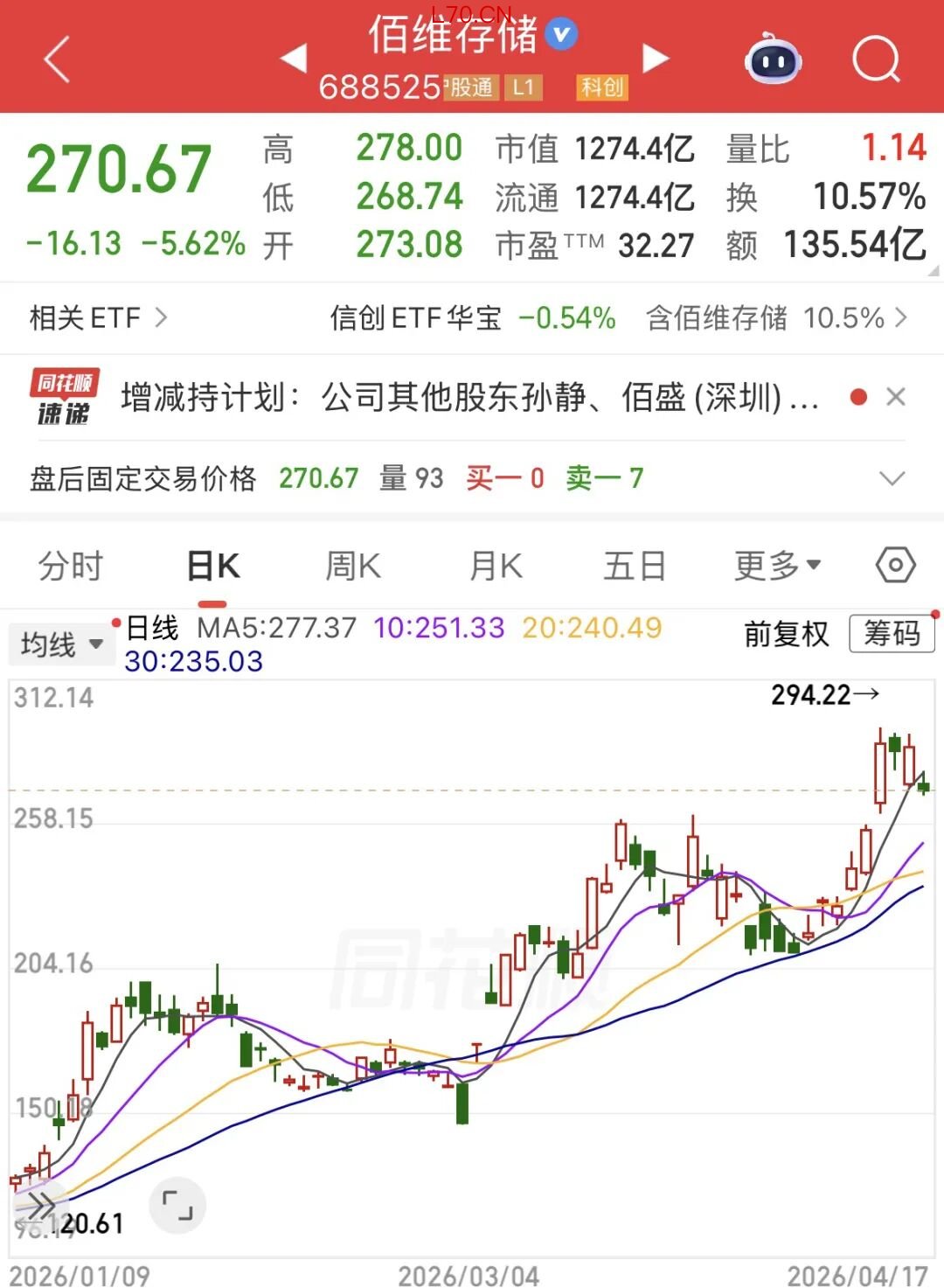Expand the 盘后固定交易价格 row

[x=892, y=478]
